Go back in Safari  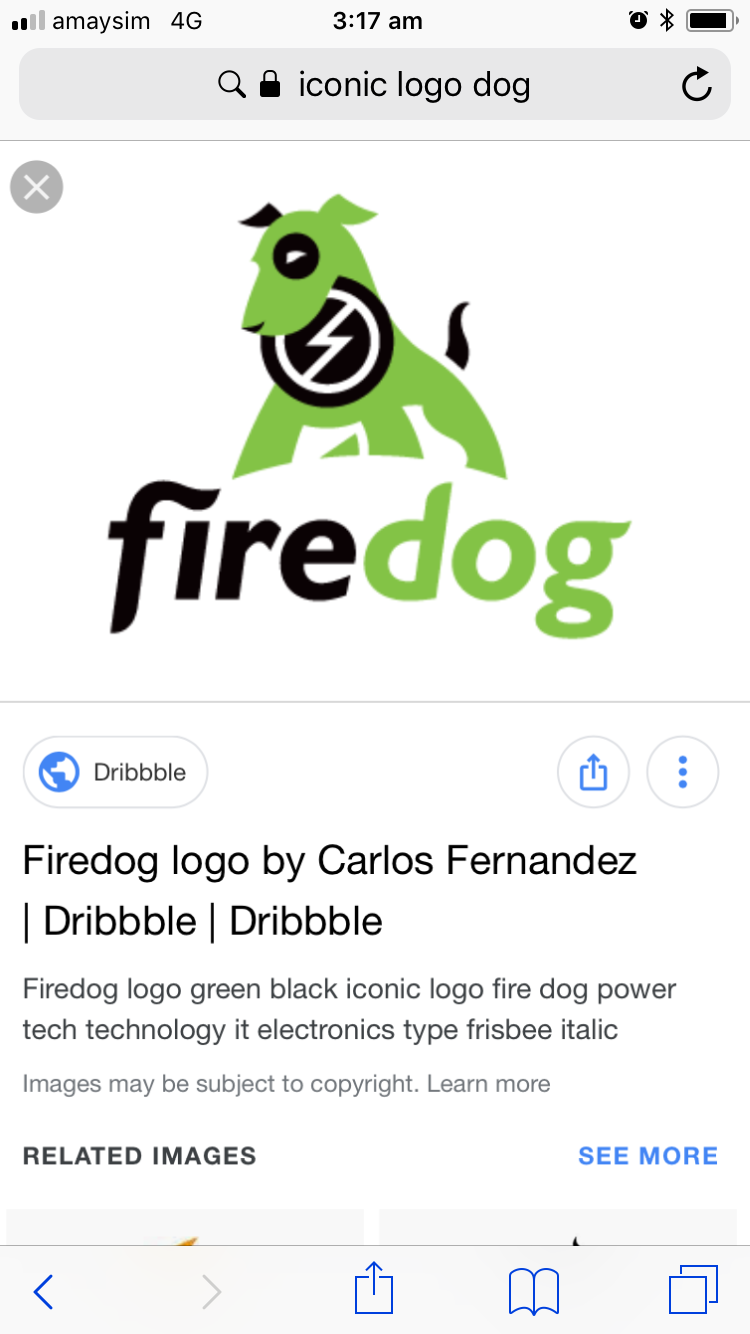pos(43,1292)
